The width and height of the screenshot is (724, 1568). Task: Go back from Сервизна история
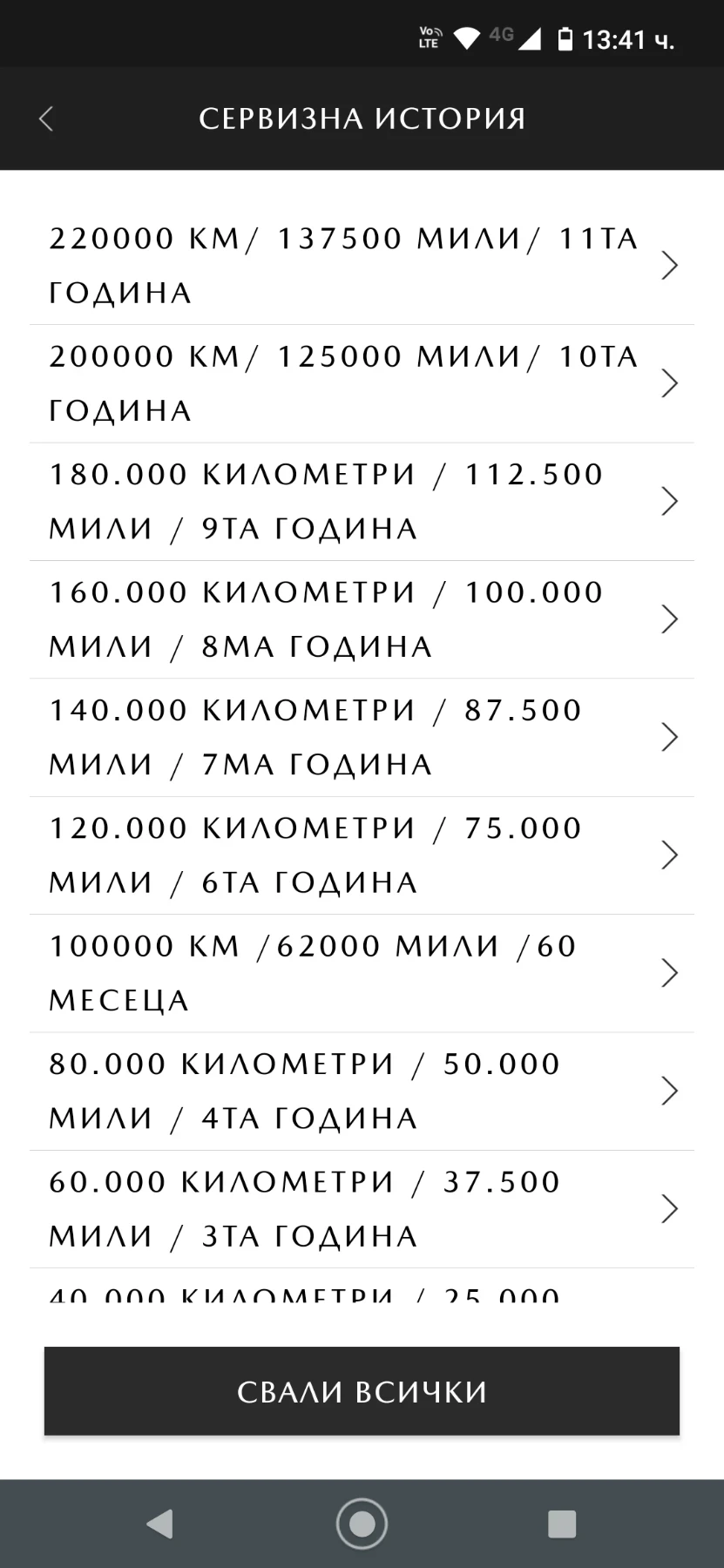click(x=47, y=118)
